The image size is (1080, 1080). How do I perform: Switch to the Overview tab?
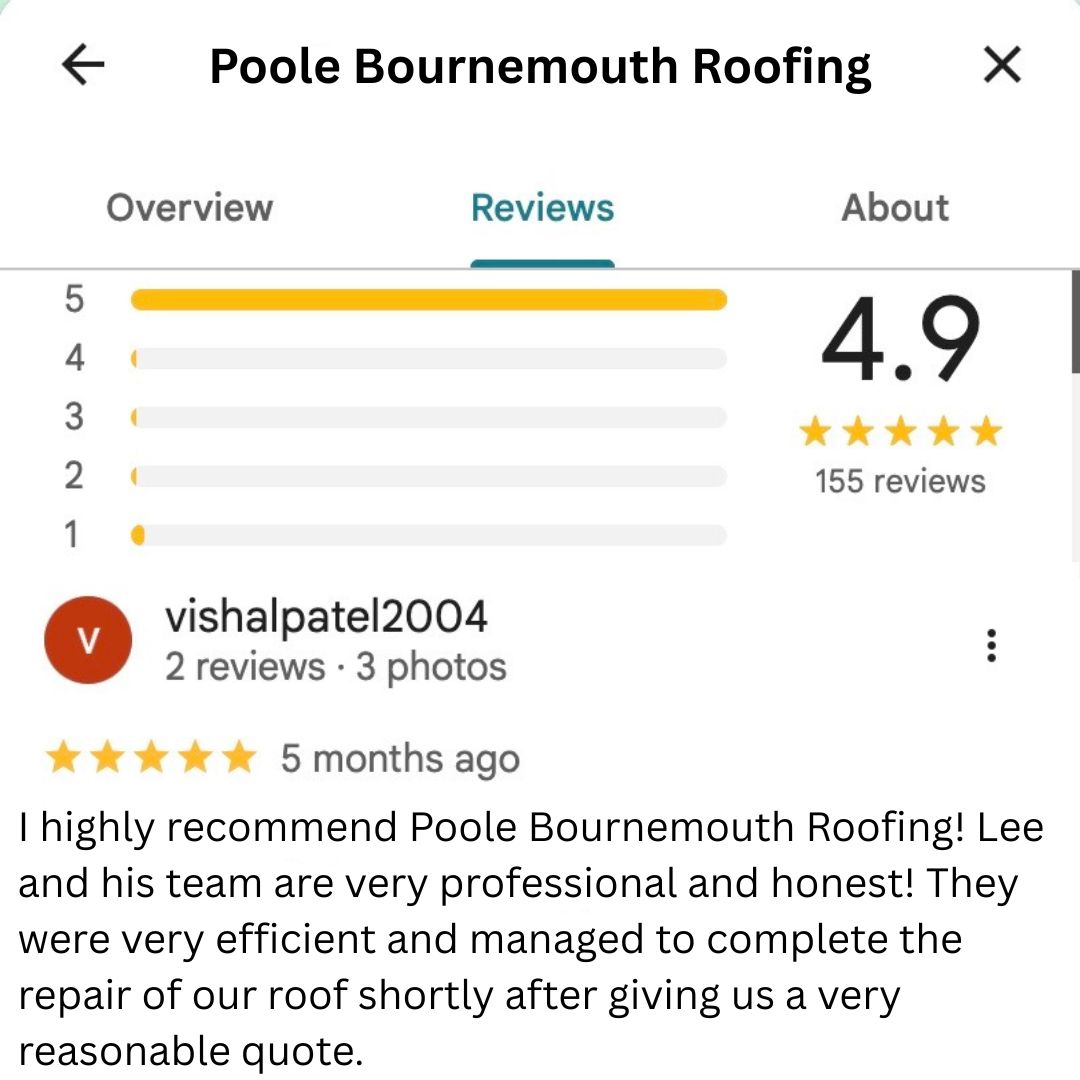point(189,208)
